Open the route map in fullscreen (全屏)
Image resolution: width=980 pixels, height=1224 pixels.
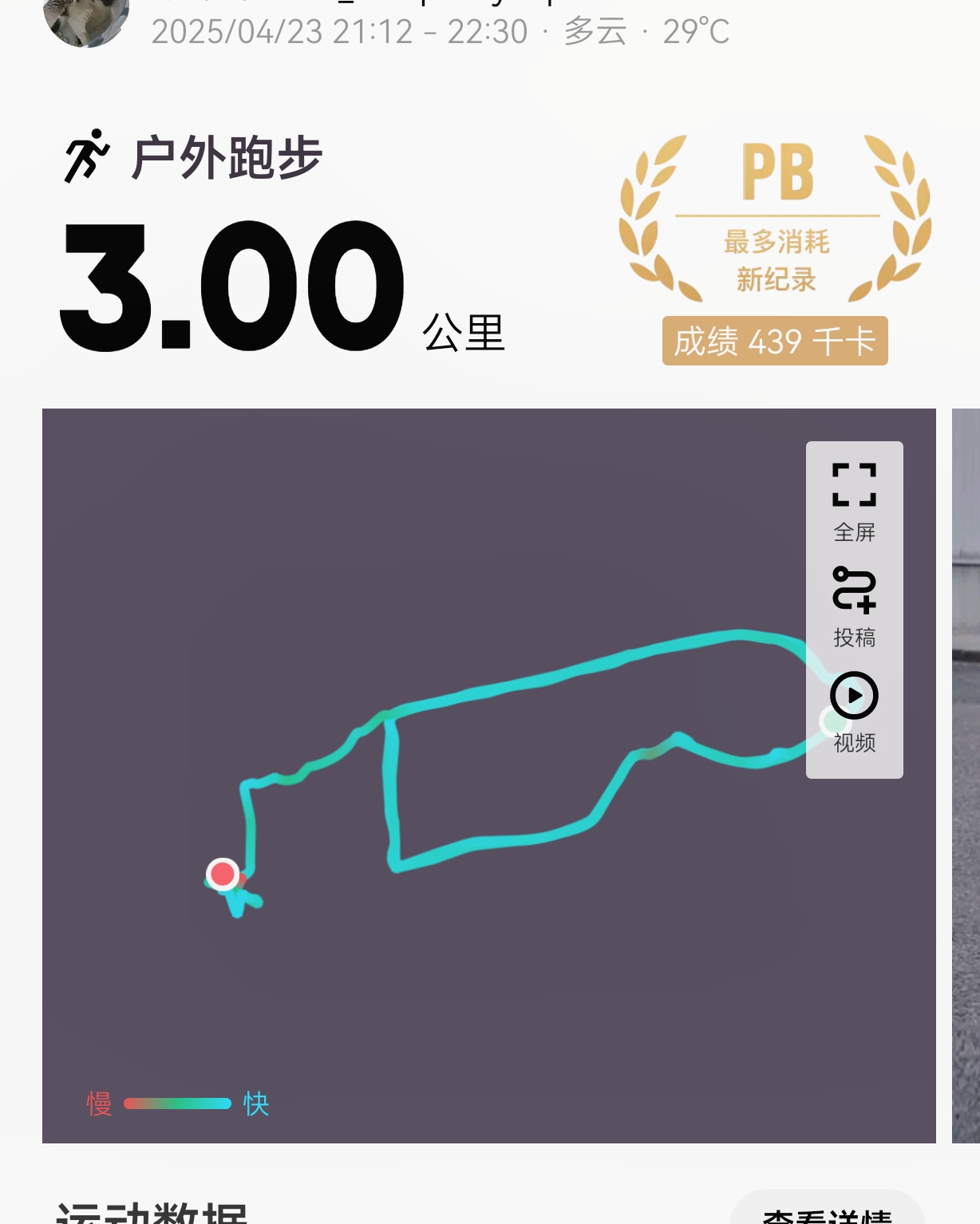[x=854, y=501]
